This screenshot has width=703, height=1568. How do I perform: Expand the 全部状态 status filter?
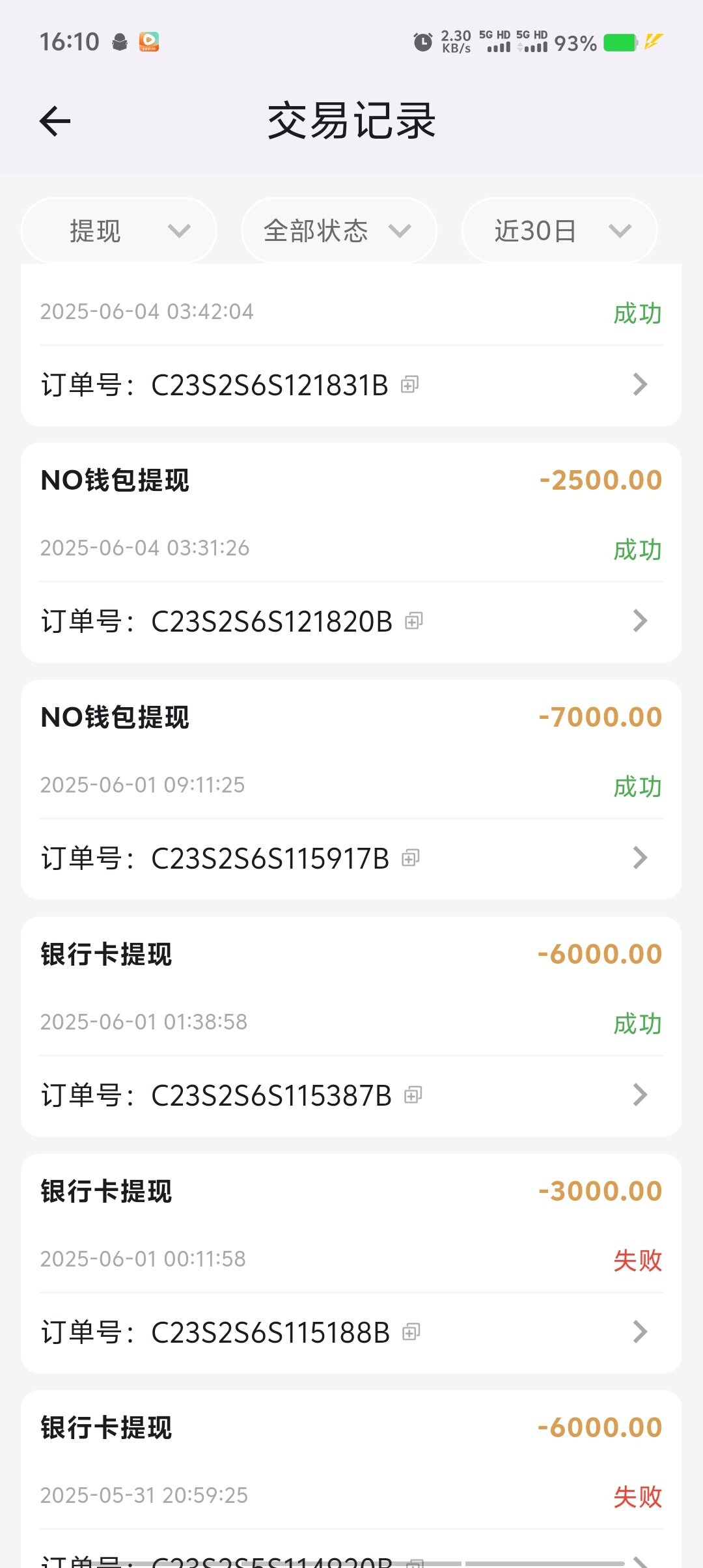pyautogui.click(x=338, y=231)
